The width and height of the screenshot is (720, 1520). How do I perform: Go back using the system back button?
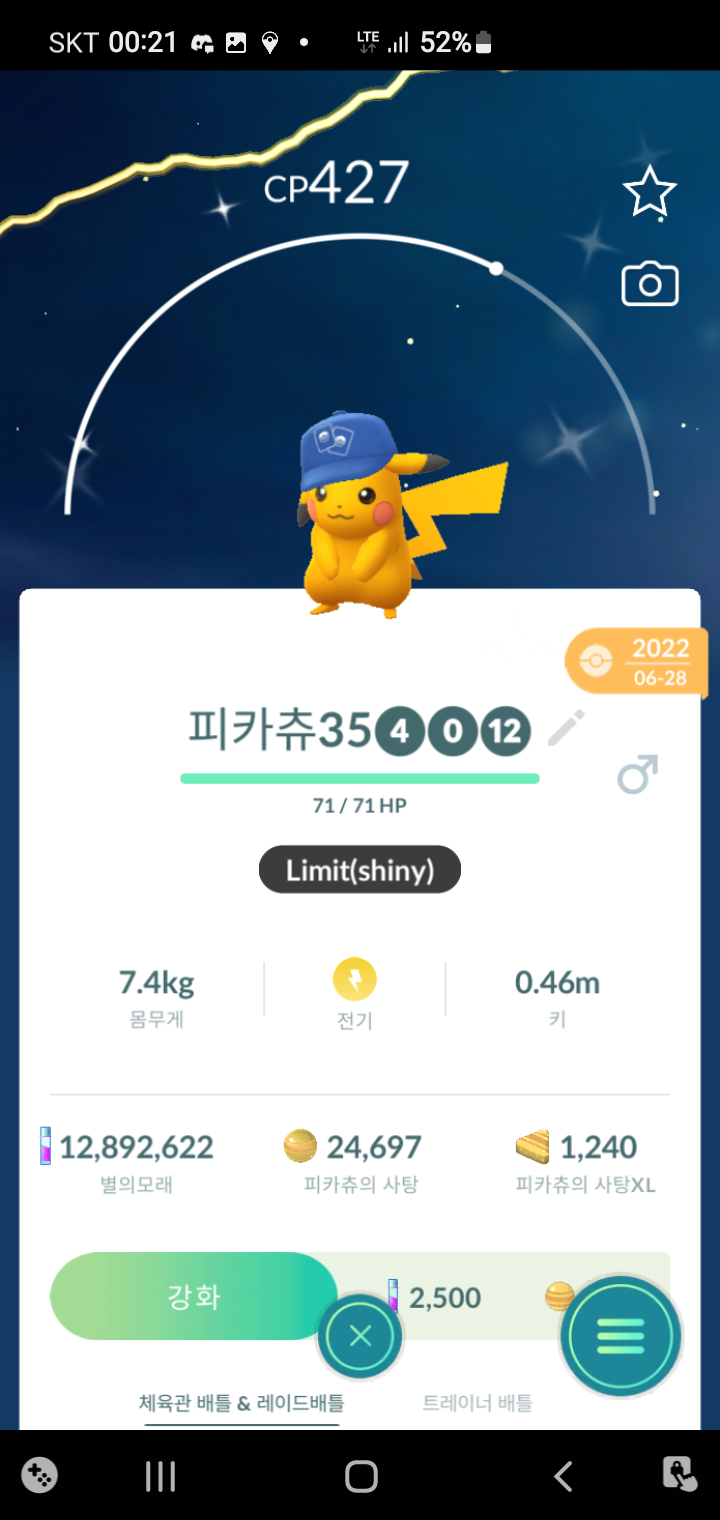(x=563, y=1475)
